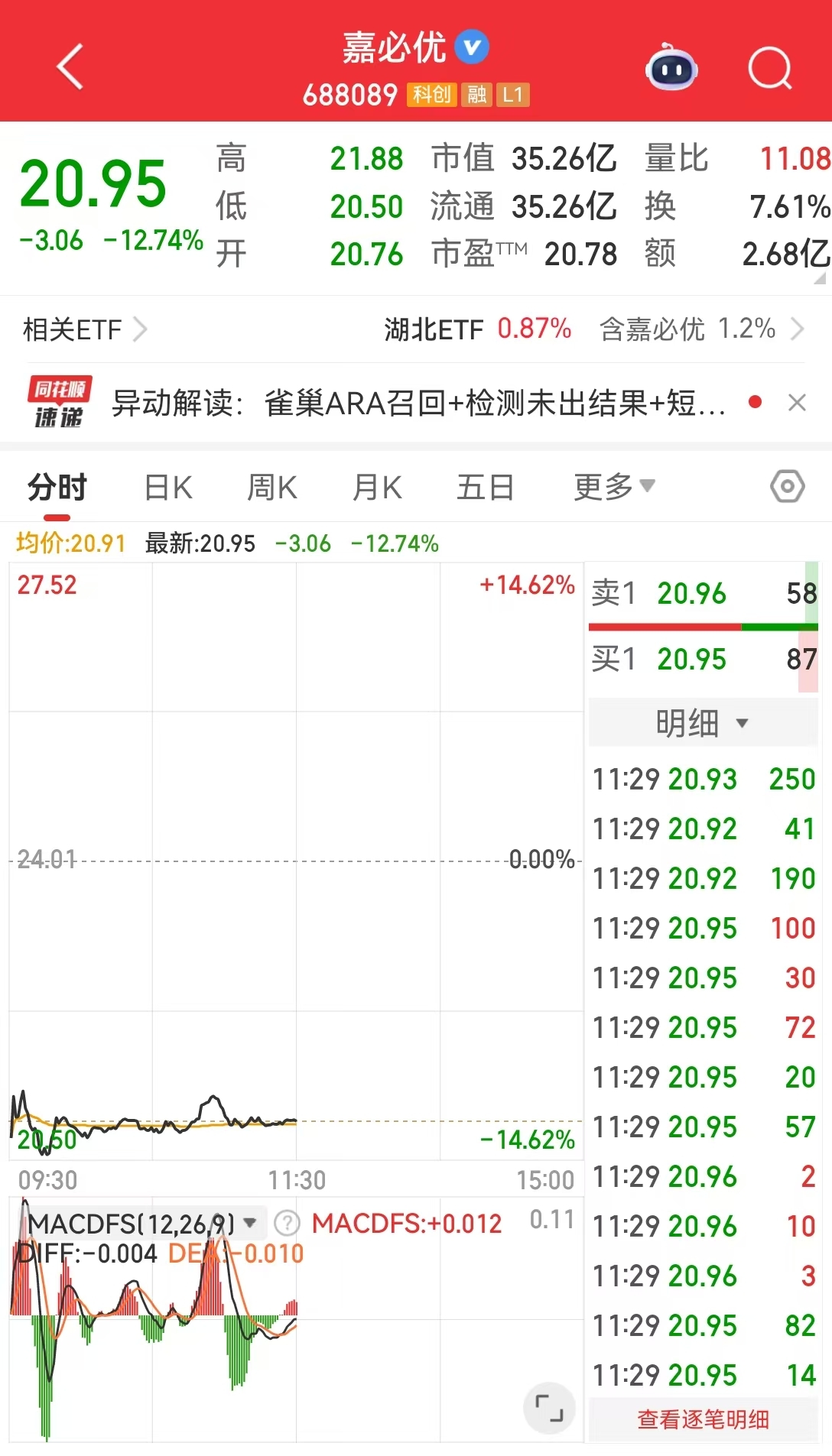Open the MACDFS indicator selector
832x1456 pixels.
pyautogui.click(x=141, y=1224)
